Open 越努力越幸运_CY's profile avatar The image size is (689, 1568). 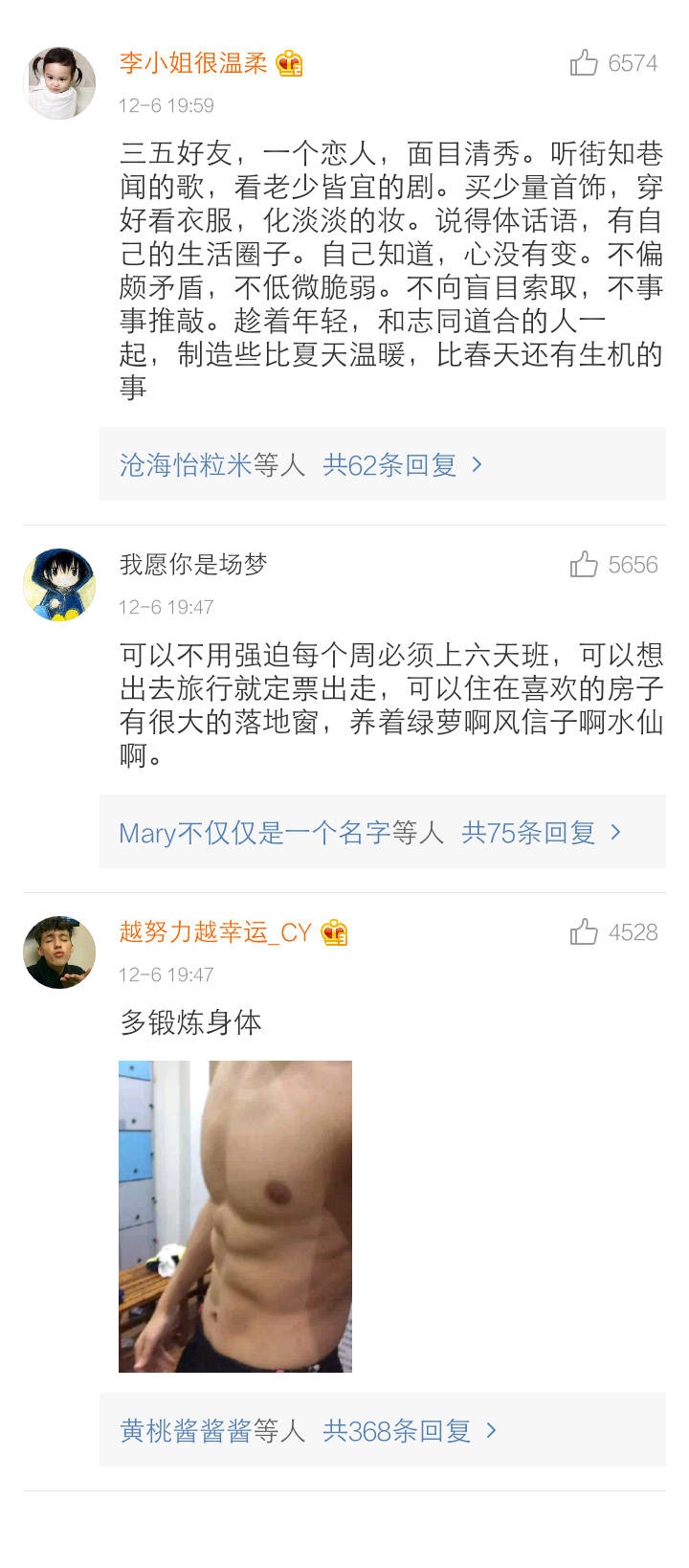click(x=59, y=952)
